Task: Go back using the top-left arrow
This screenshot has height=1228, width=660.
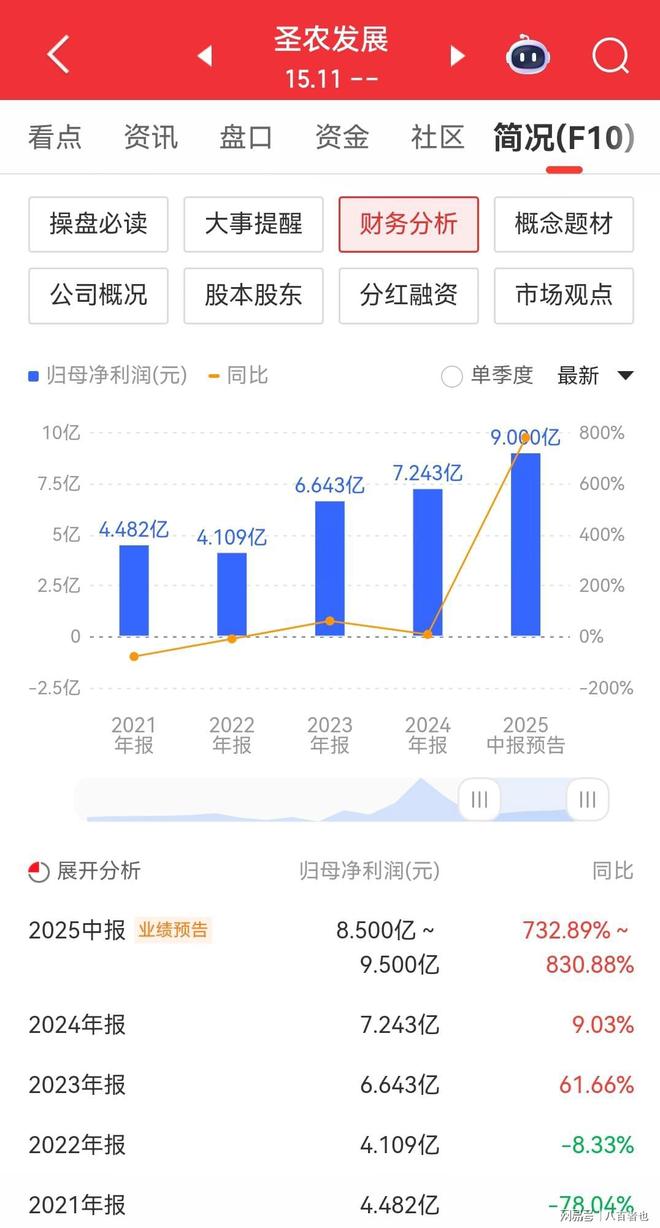Action: pos(59,54)
